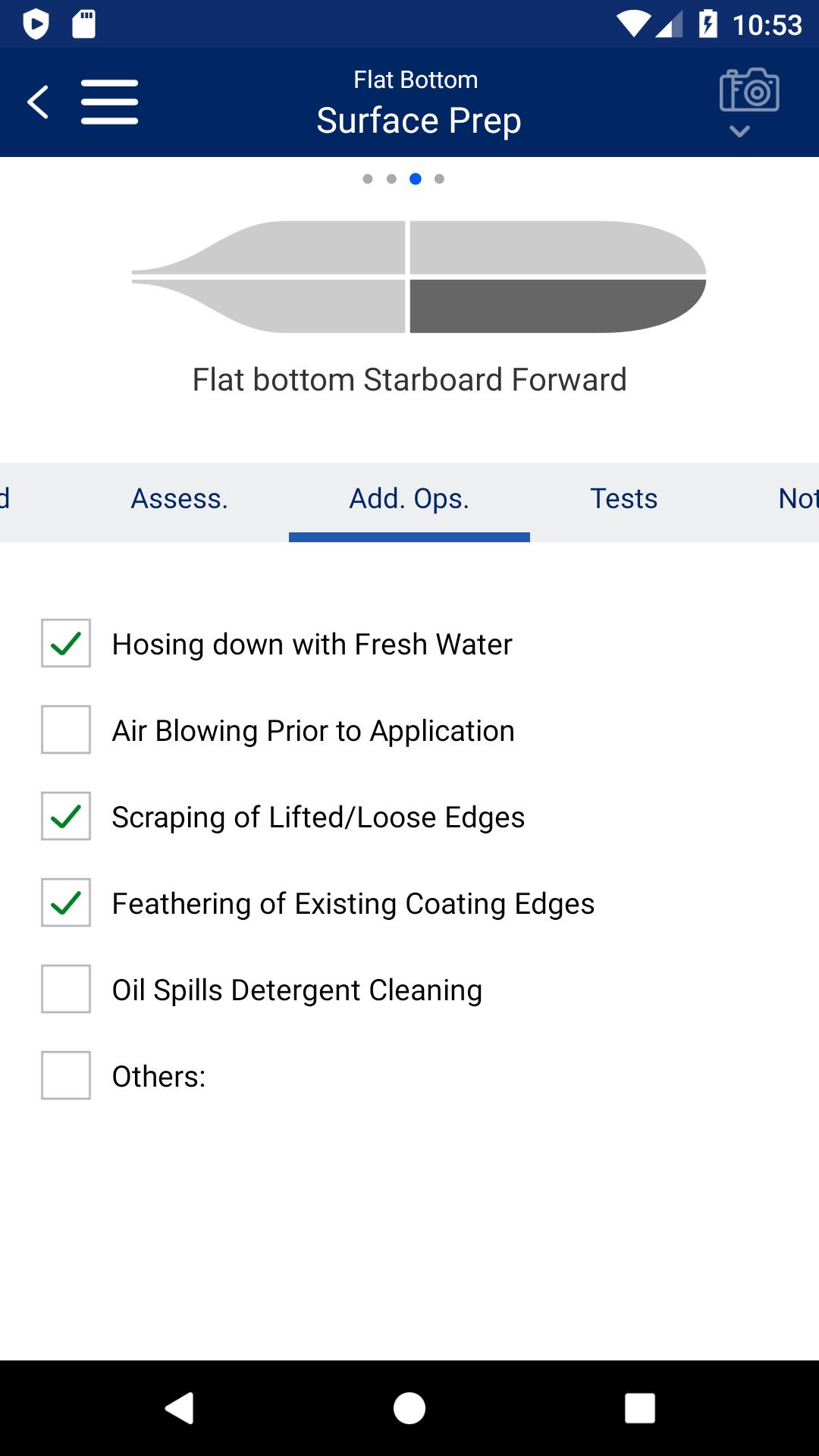This screenshot has height=1456, width=819.
Task: Open the hamburger menu
Action: (x=110, y=102)
